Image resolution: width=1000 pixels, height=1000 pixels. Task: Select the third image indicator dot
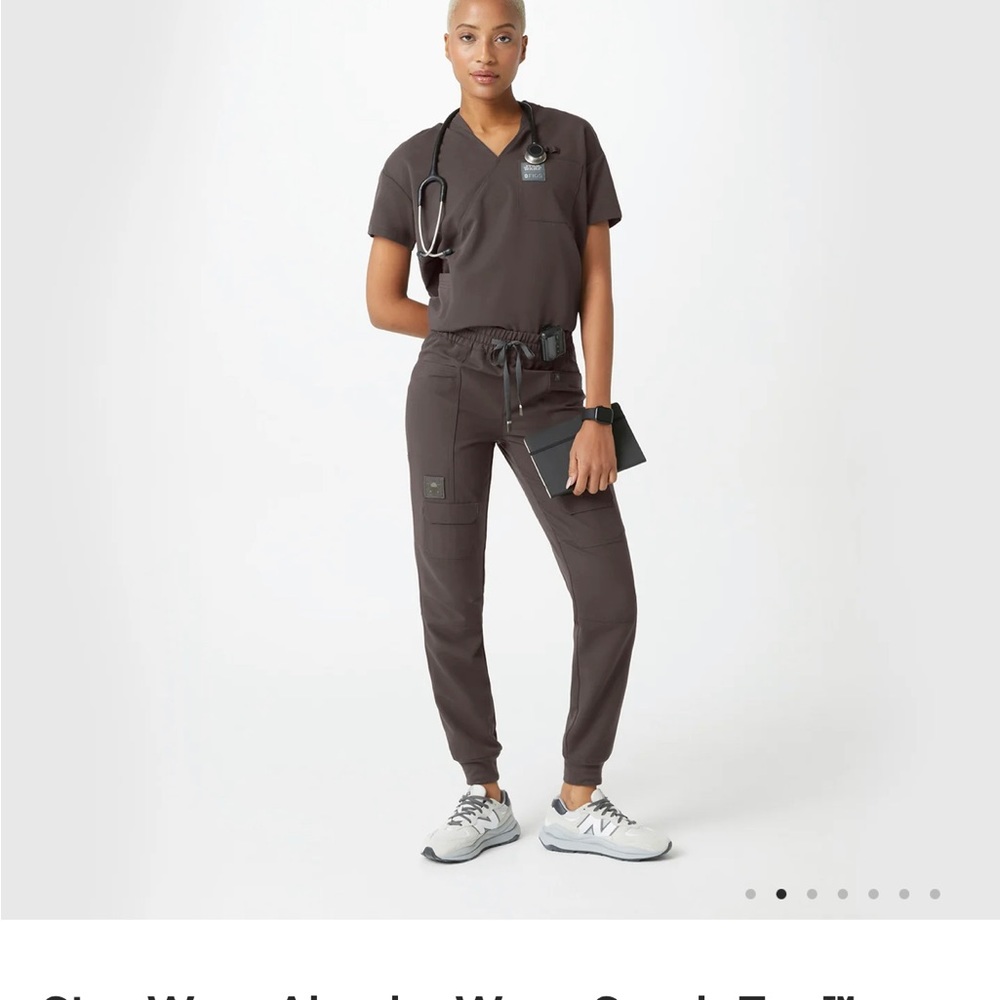coord(812,894)
